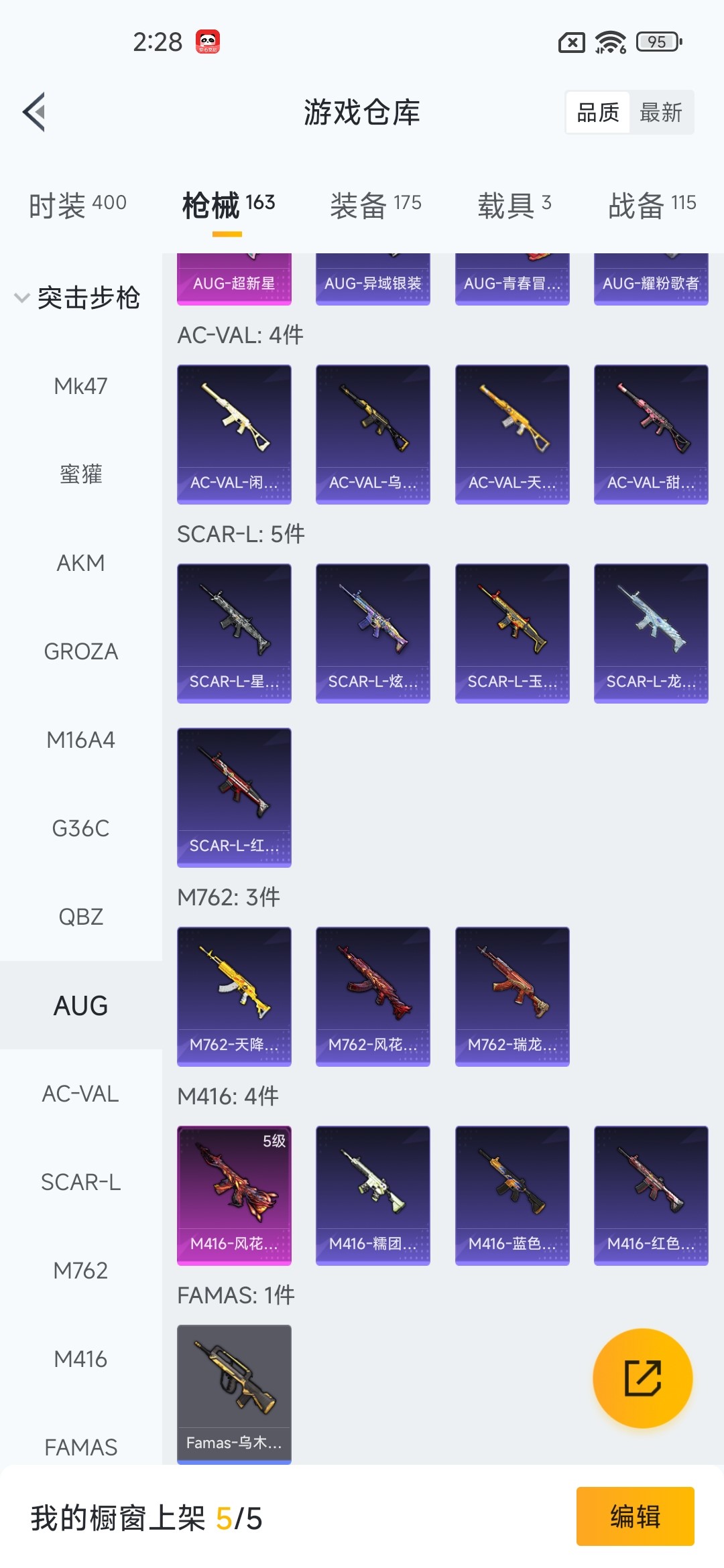Tap the yellow floating share button
Image resolution: width=724 pixels, height=1568 pixels.
(642, 1378)
